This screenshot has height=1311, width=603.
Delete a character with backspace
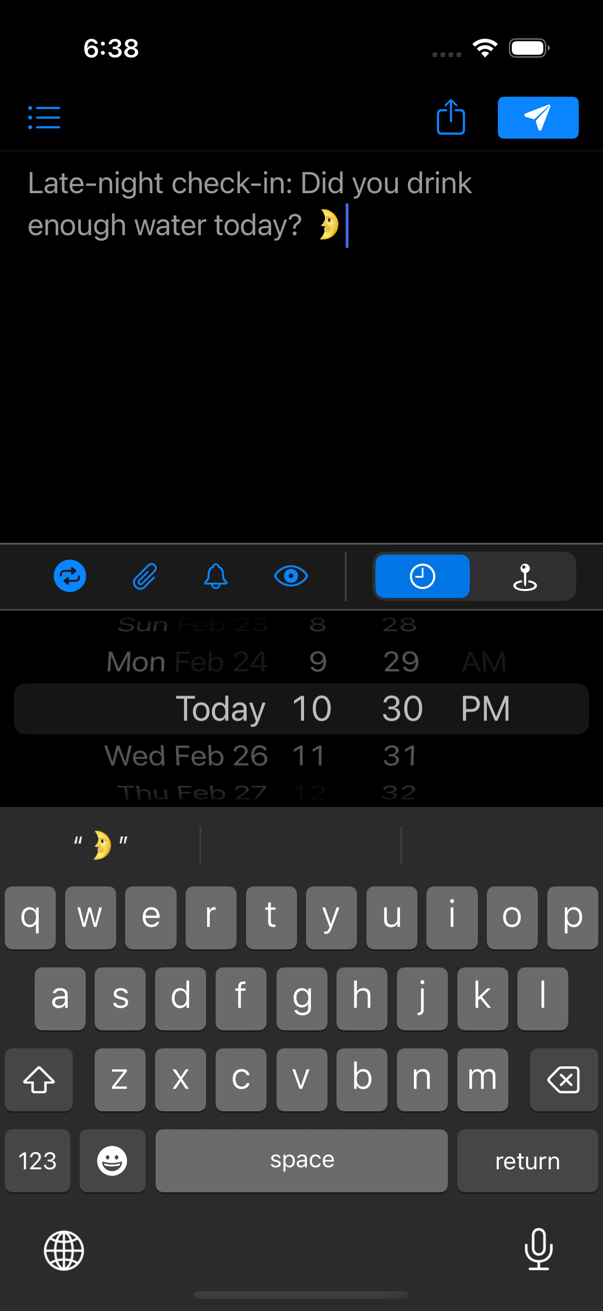tap(563, 1079)
